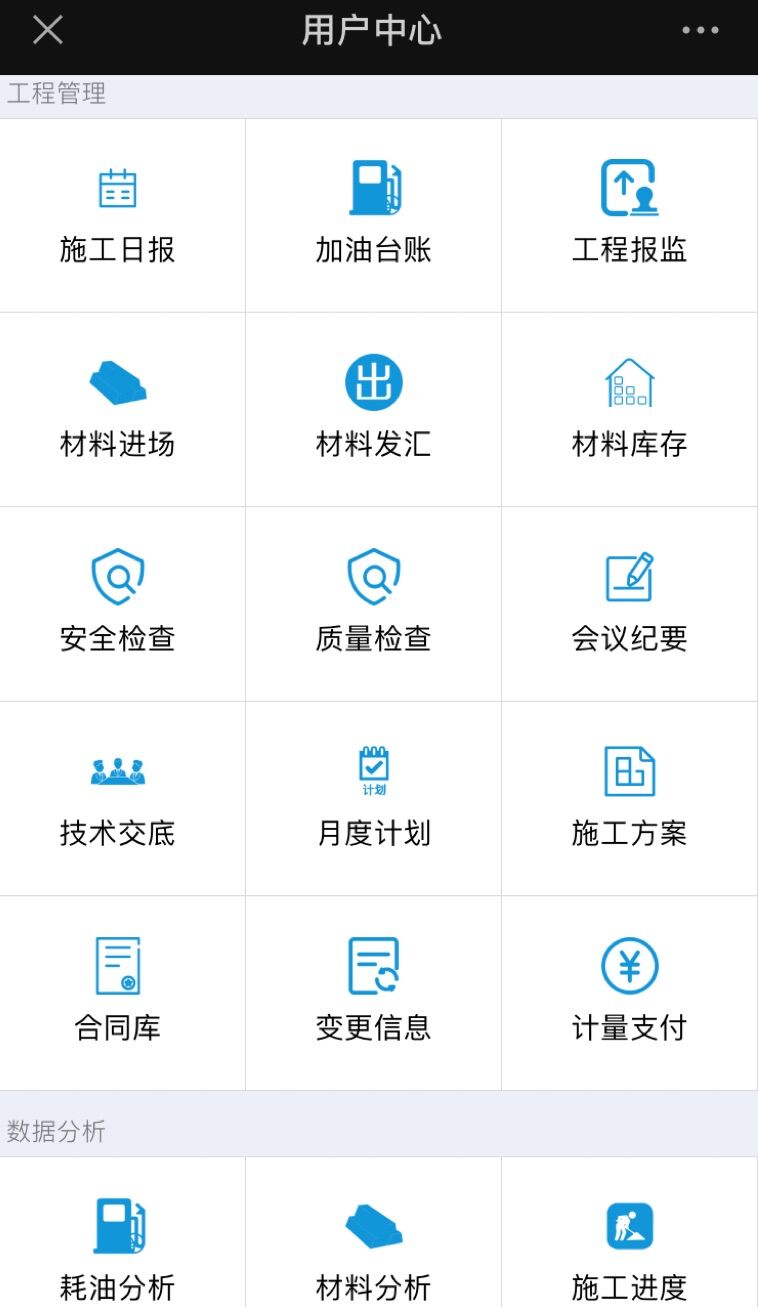Browse the 合同库 contract library

click(118, 992)
